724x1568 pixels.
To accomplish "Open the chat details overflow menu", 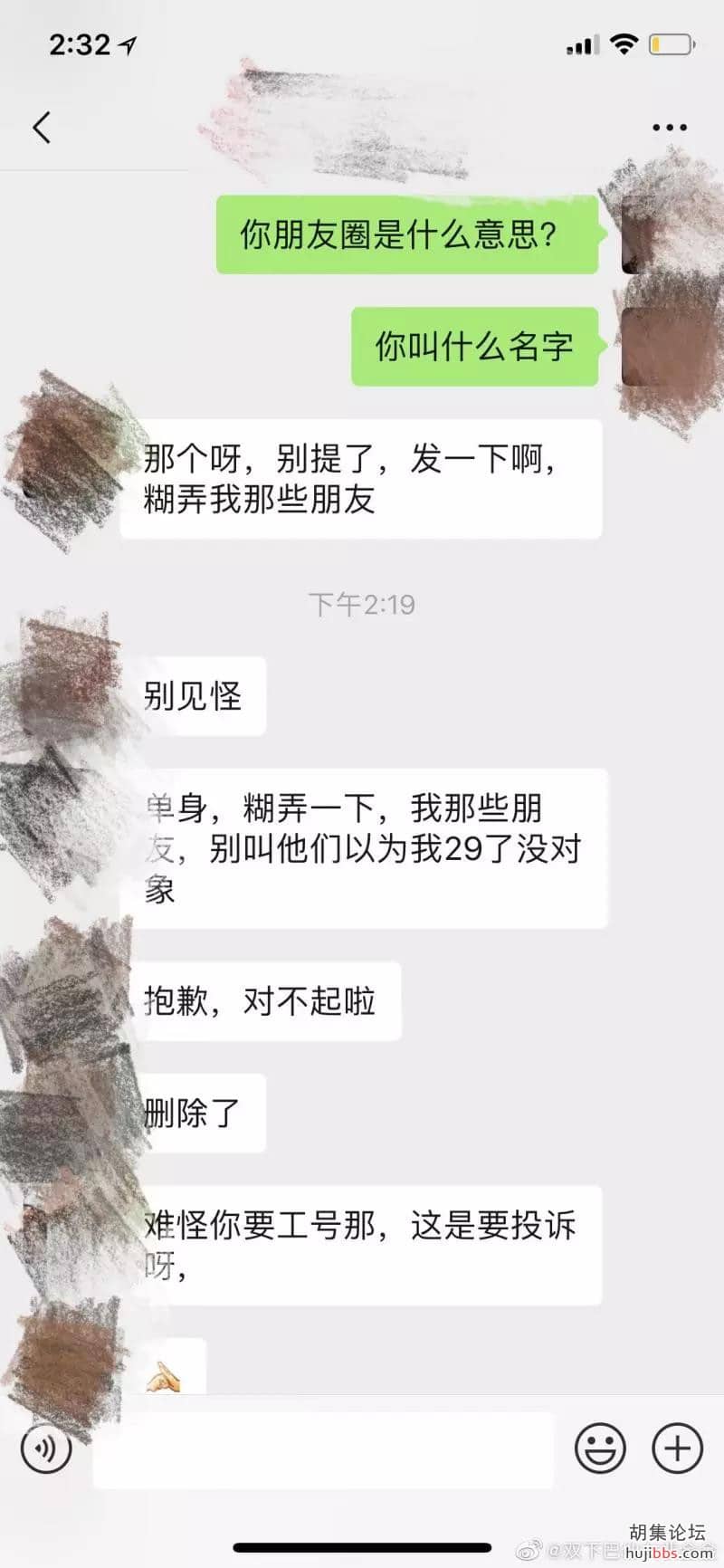I will [670, 128].
